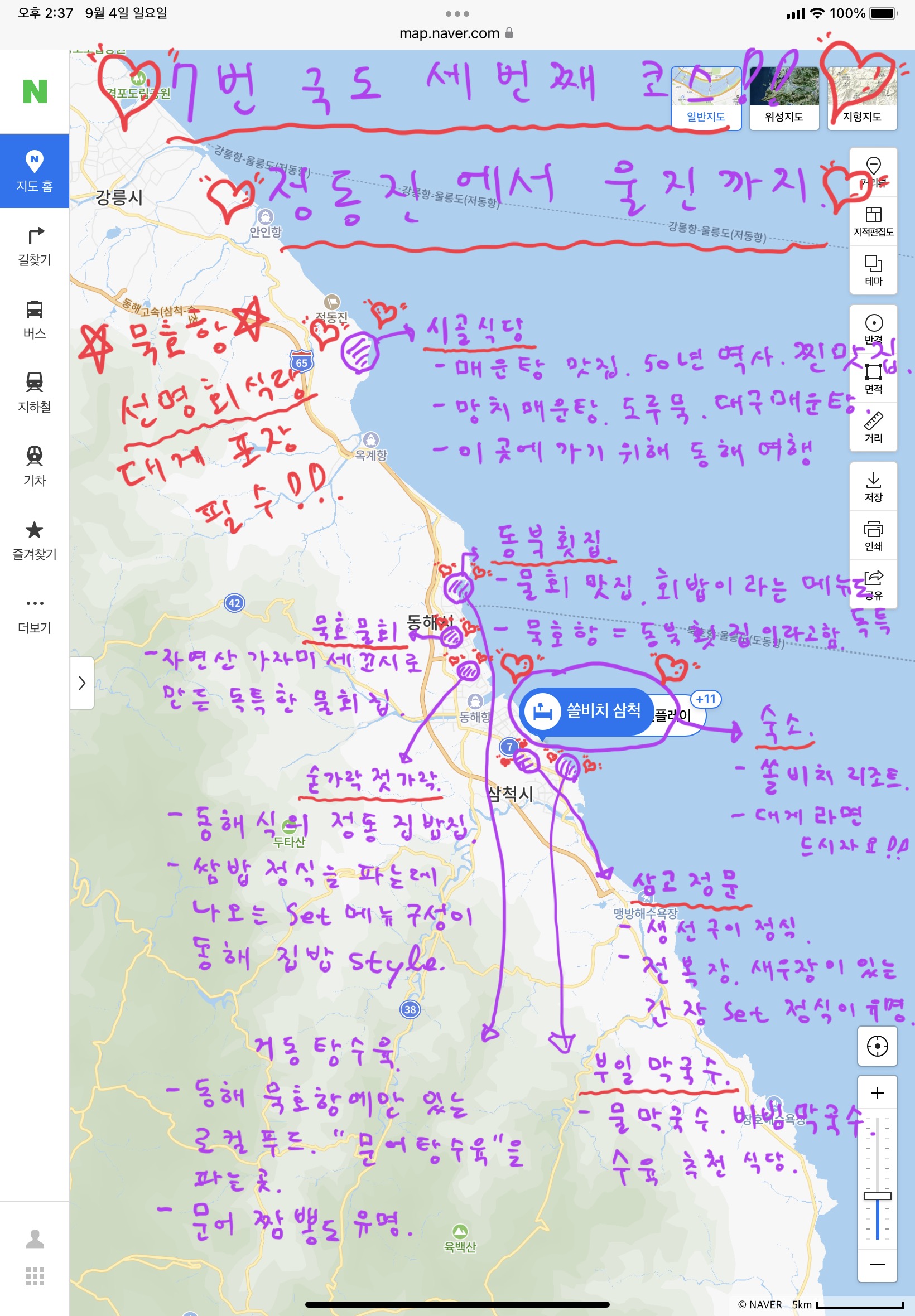Save map with 저장 button
The height and width of the screenshot is (1316, 915).
873,486
